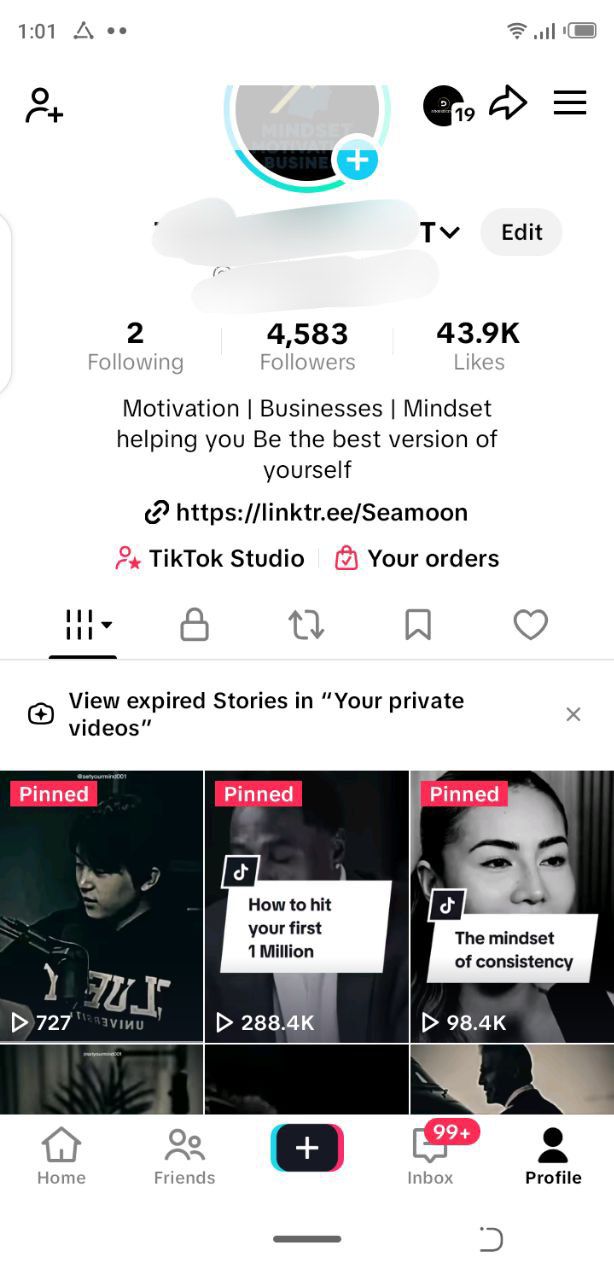Open TikTok Studio
Image resolution: width=614 pixels, height=1280 pixels.
tap(210, 559)
